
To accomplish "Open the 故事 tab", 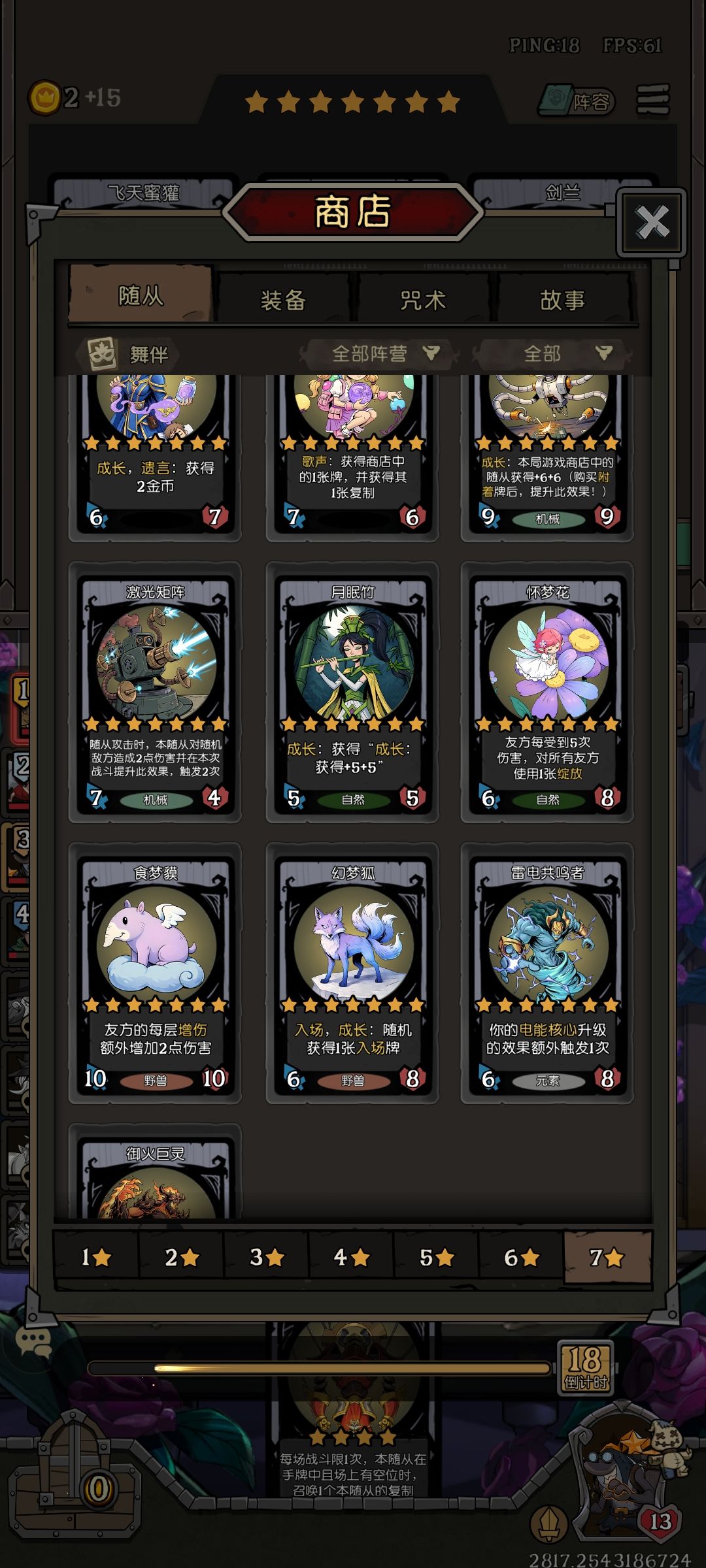I will coord(563,300).
